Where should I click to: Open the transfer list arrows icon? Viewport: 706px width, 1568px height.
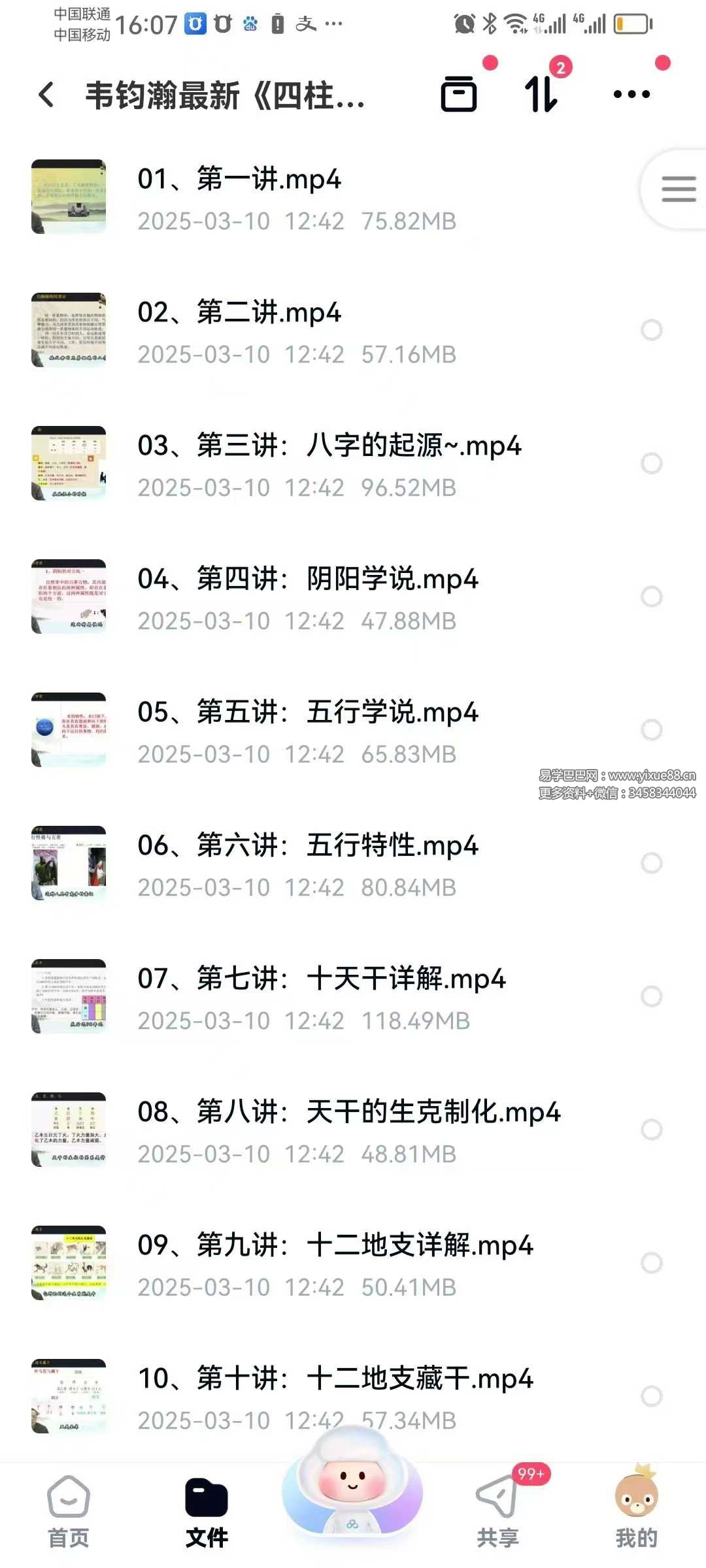click(x=541, y=94)
